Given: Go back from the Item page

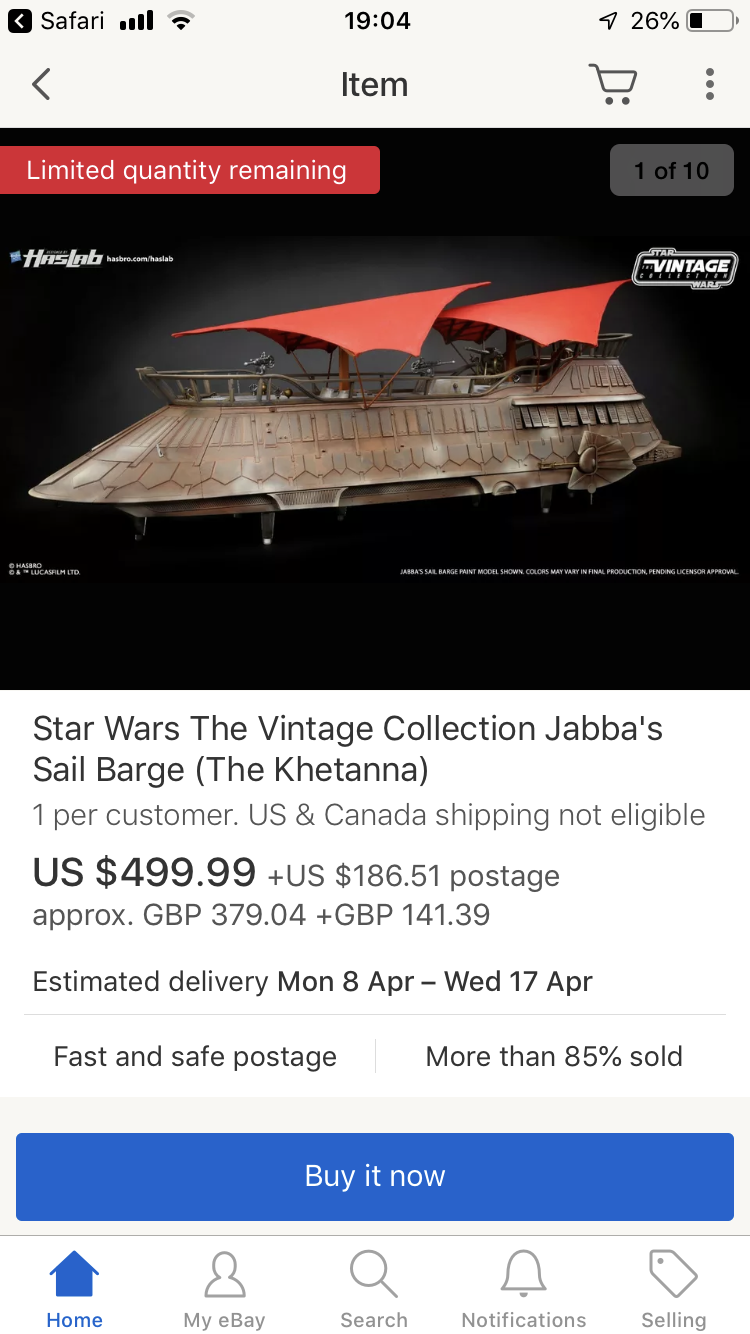Looking at the screenshot, I should [x=41, y=85].
